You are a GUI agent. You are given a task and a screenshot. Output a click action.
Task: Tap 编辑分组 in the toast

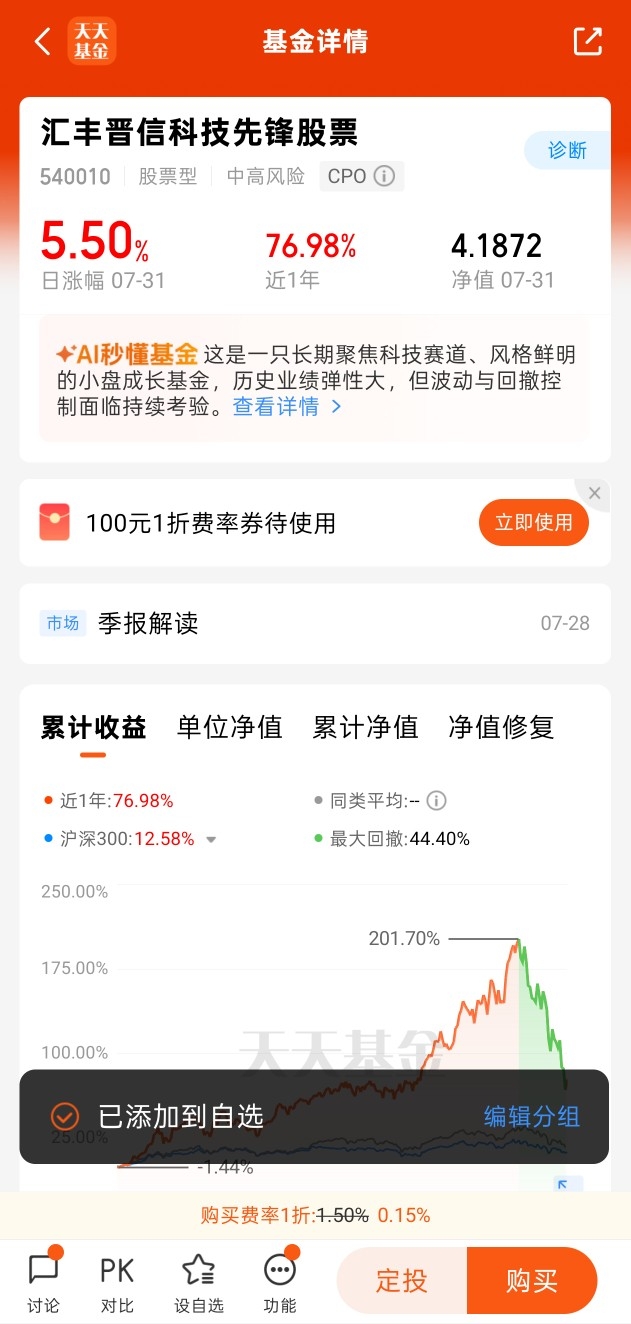(532, 1117)
